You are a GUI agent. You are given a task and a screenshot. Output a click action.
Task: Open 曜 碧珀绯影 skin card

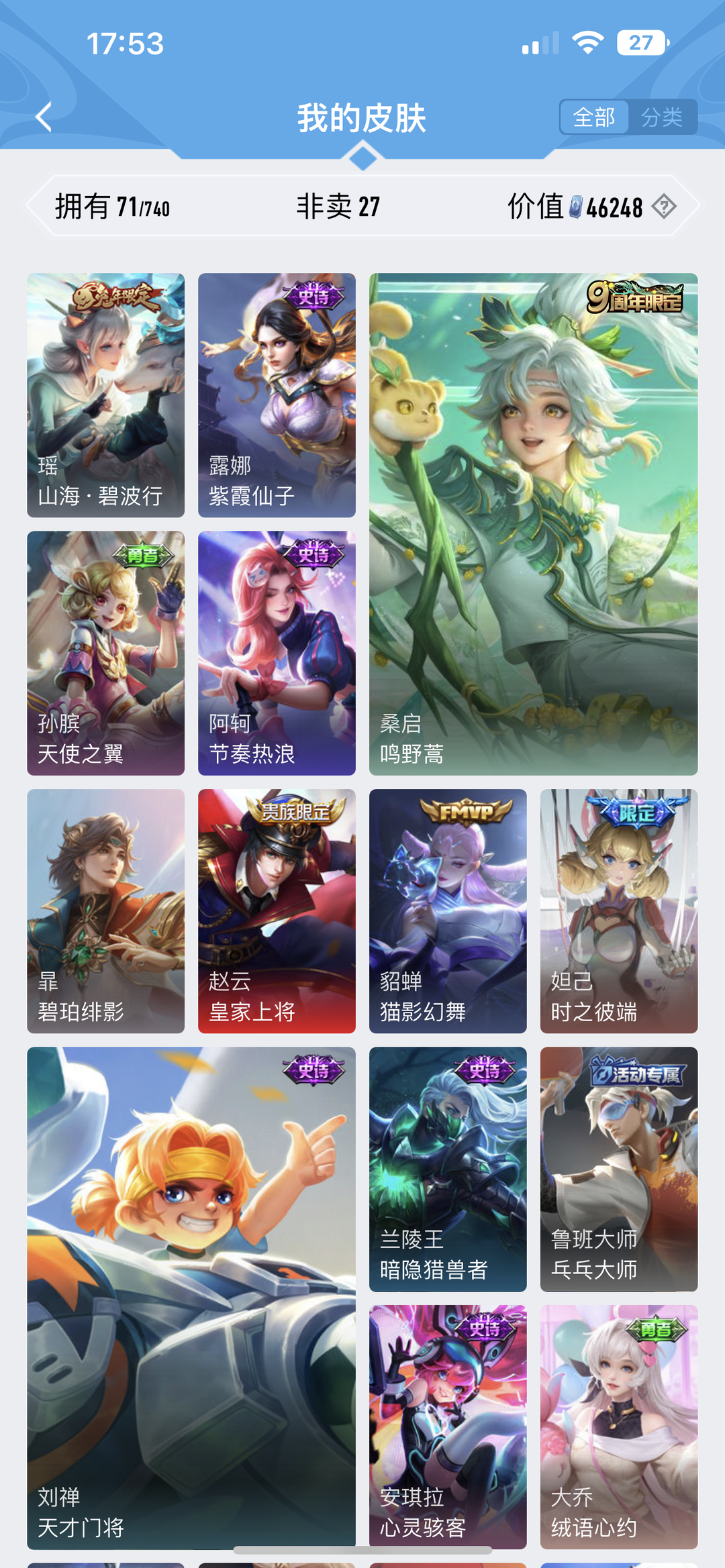coord(105,910)
